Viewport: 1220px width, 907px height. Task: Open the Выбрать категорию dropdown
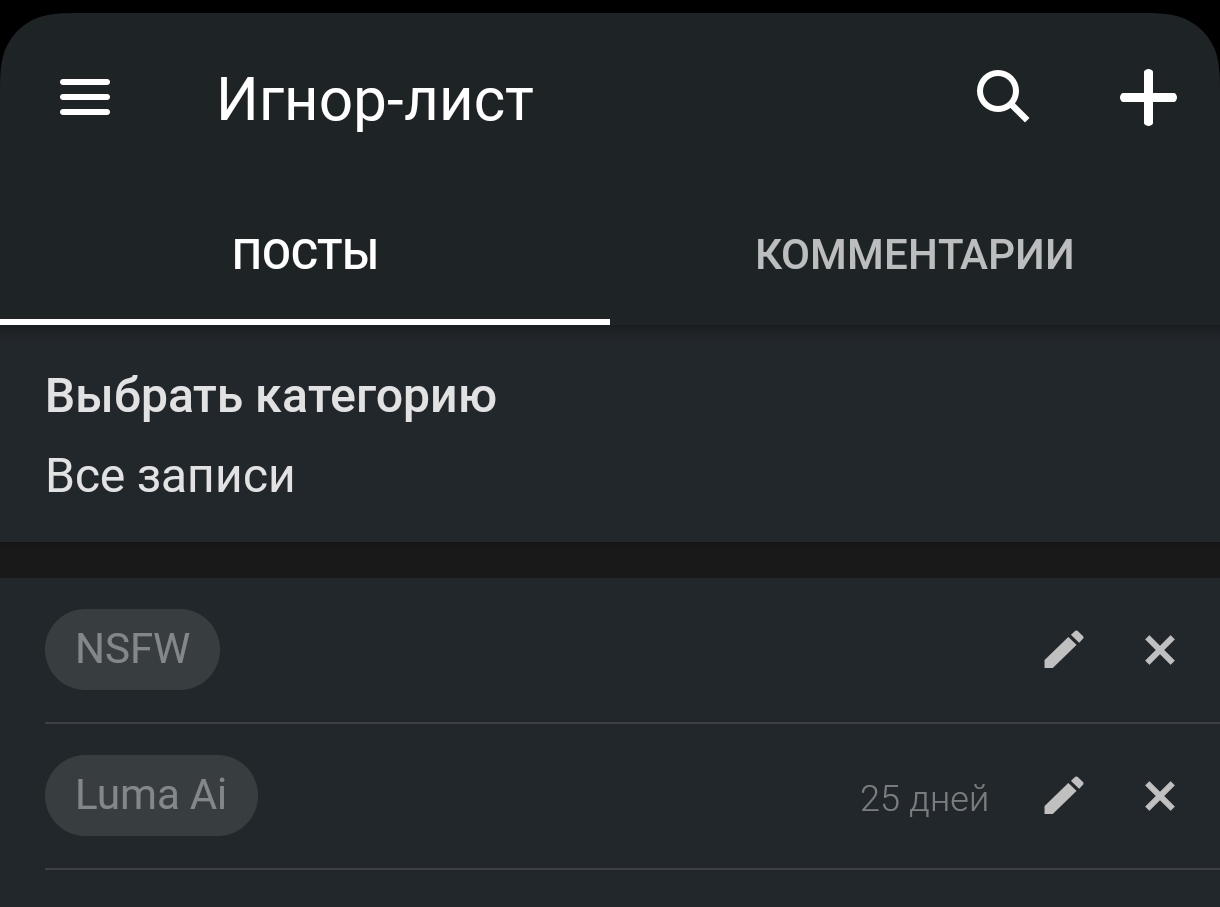click(x=610, y=435)
